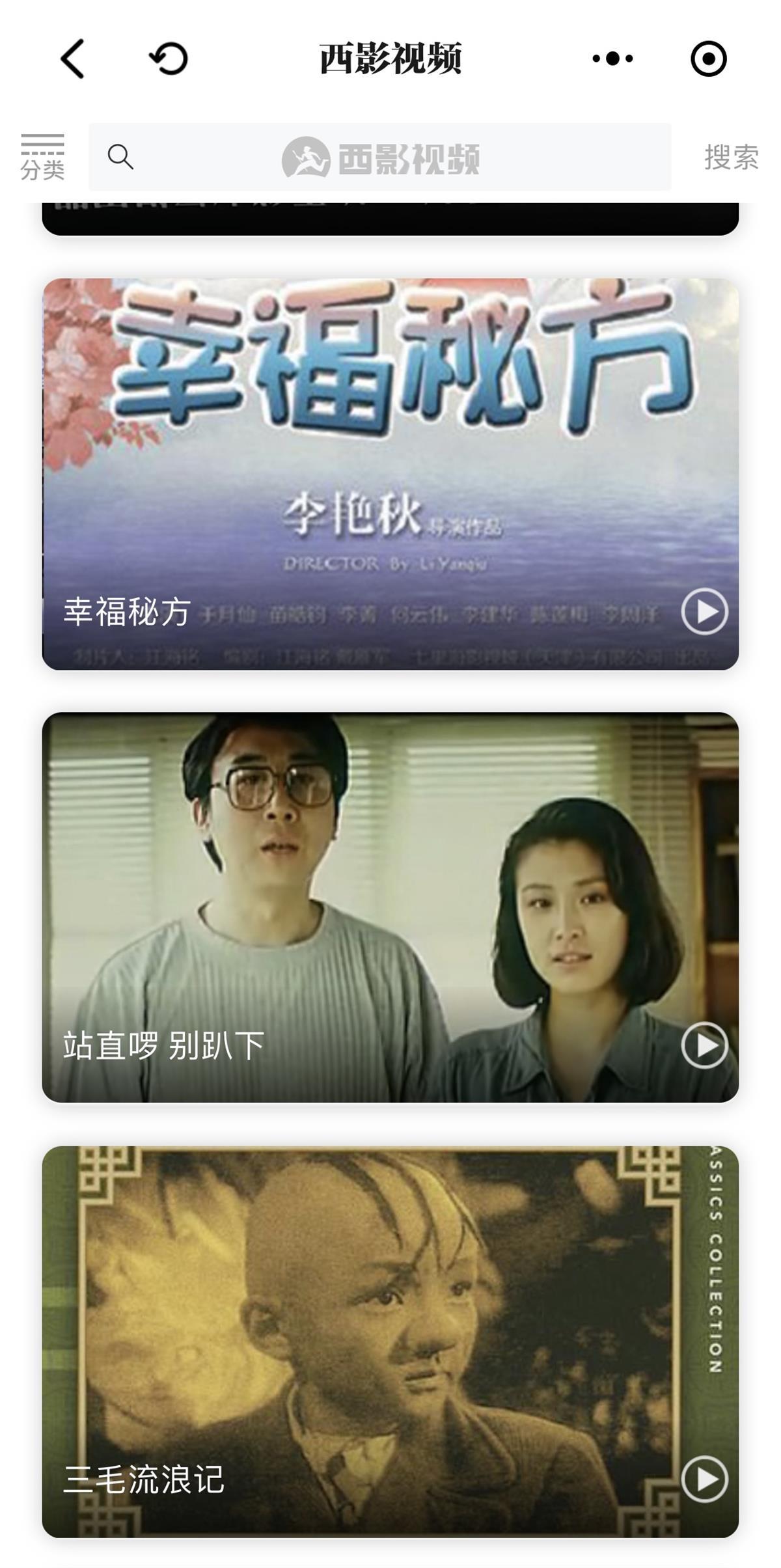781x1568 pixels.
Task: Play 三毛流浪记 with its play button
Action: coord(704,1479)
